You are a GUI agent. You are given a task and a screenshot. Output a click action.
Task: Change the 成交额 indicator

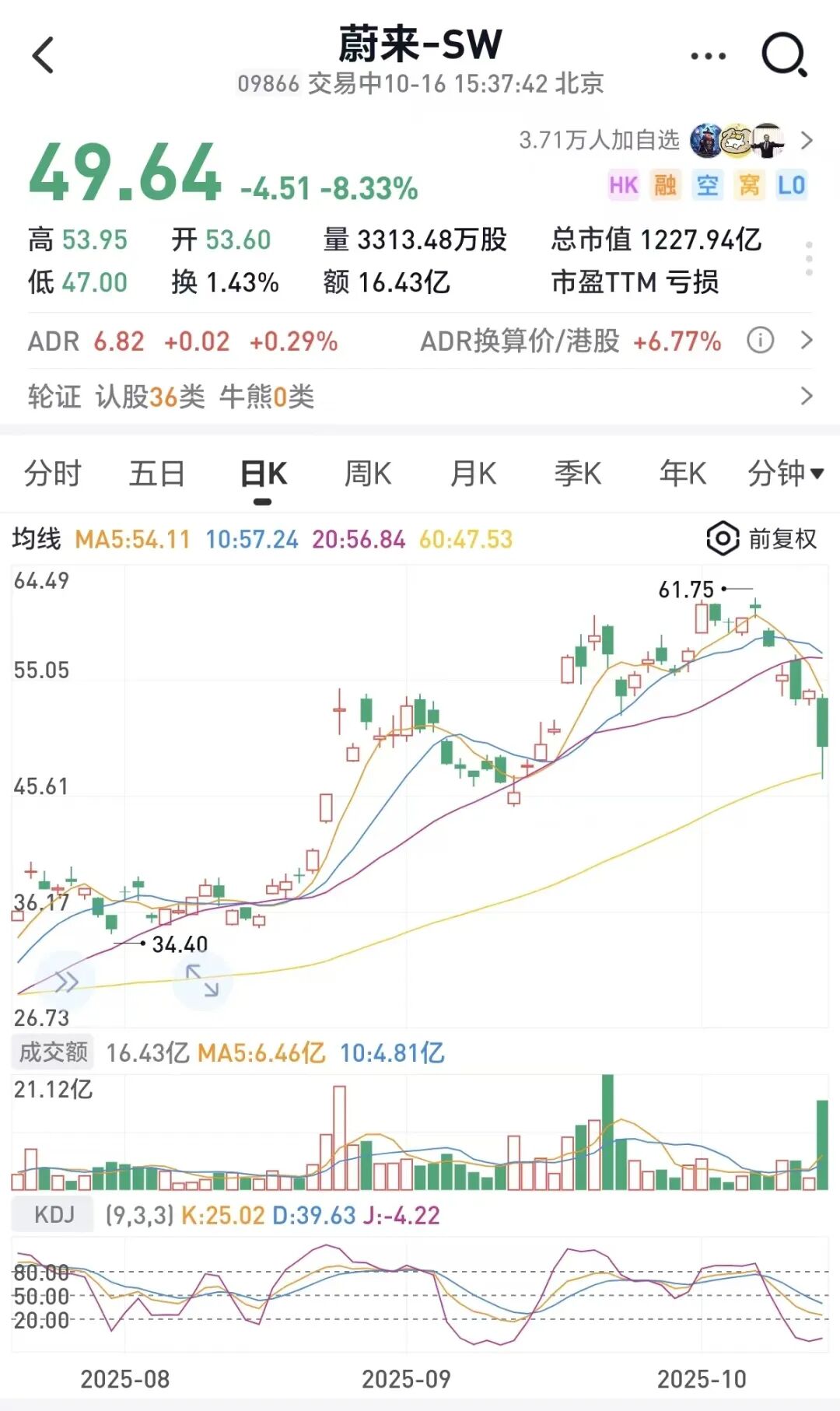click(x=53, y=1052)
